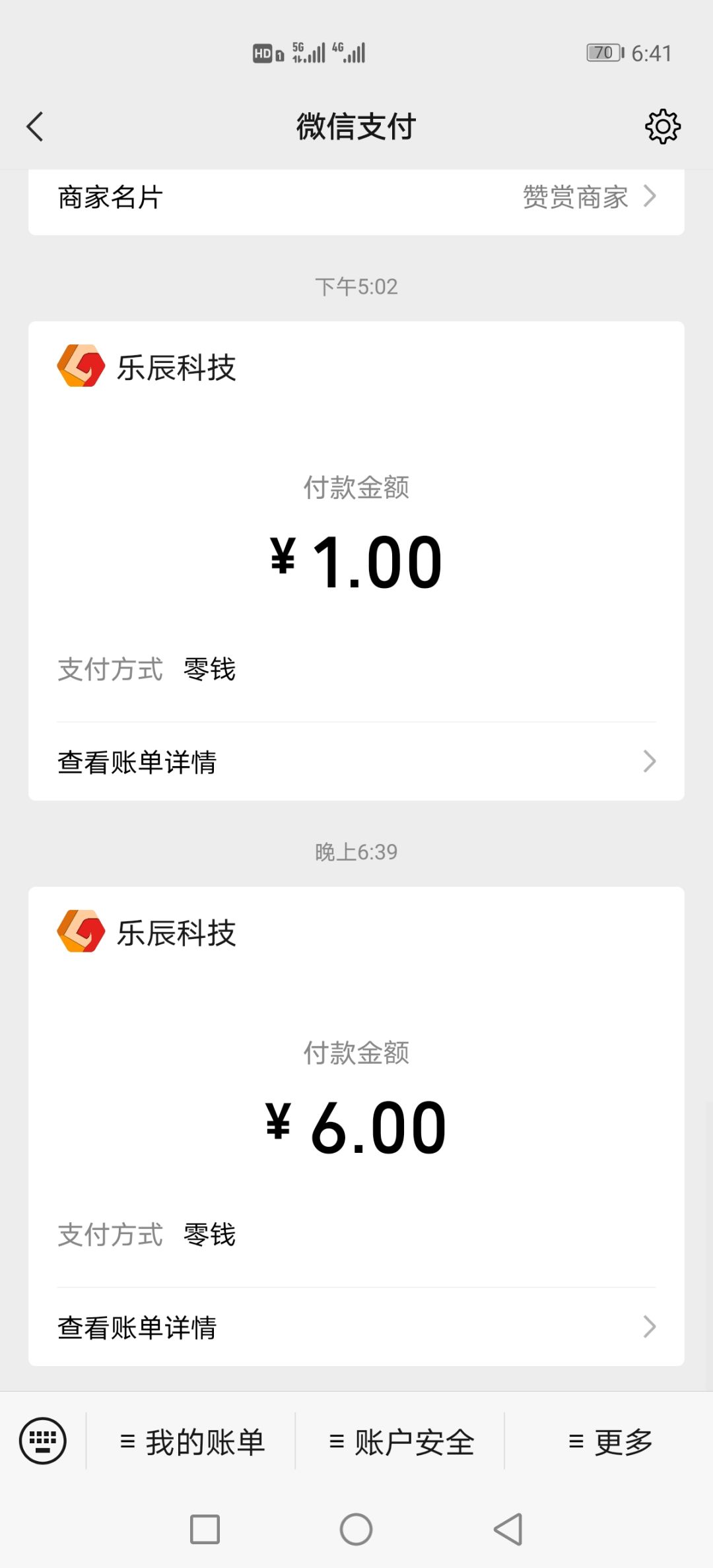Tap the system home button
This screenshot has height=1568, width=713.
356,1529
